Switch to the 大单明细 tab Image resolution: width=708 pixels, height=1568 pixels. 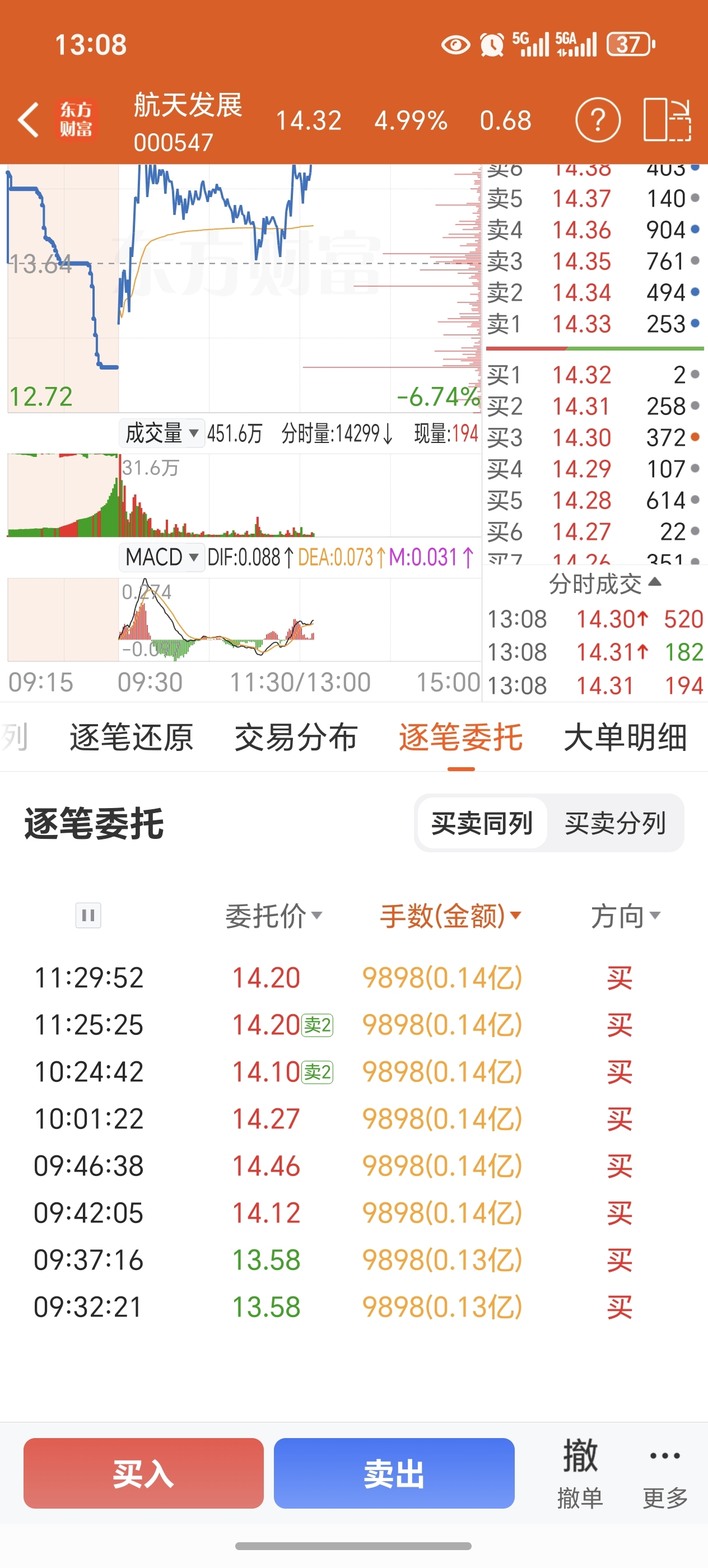[625, 737]
